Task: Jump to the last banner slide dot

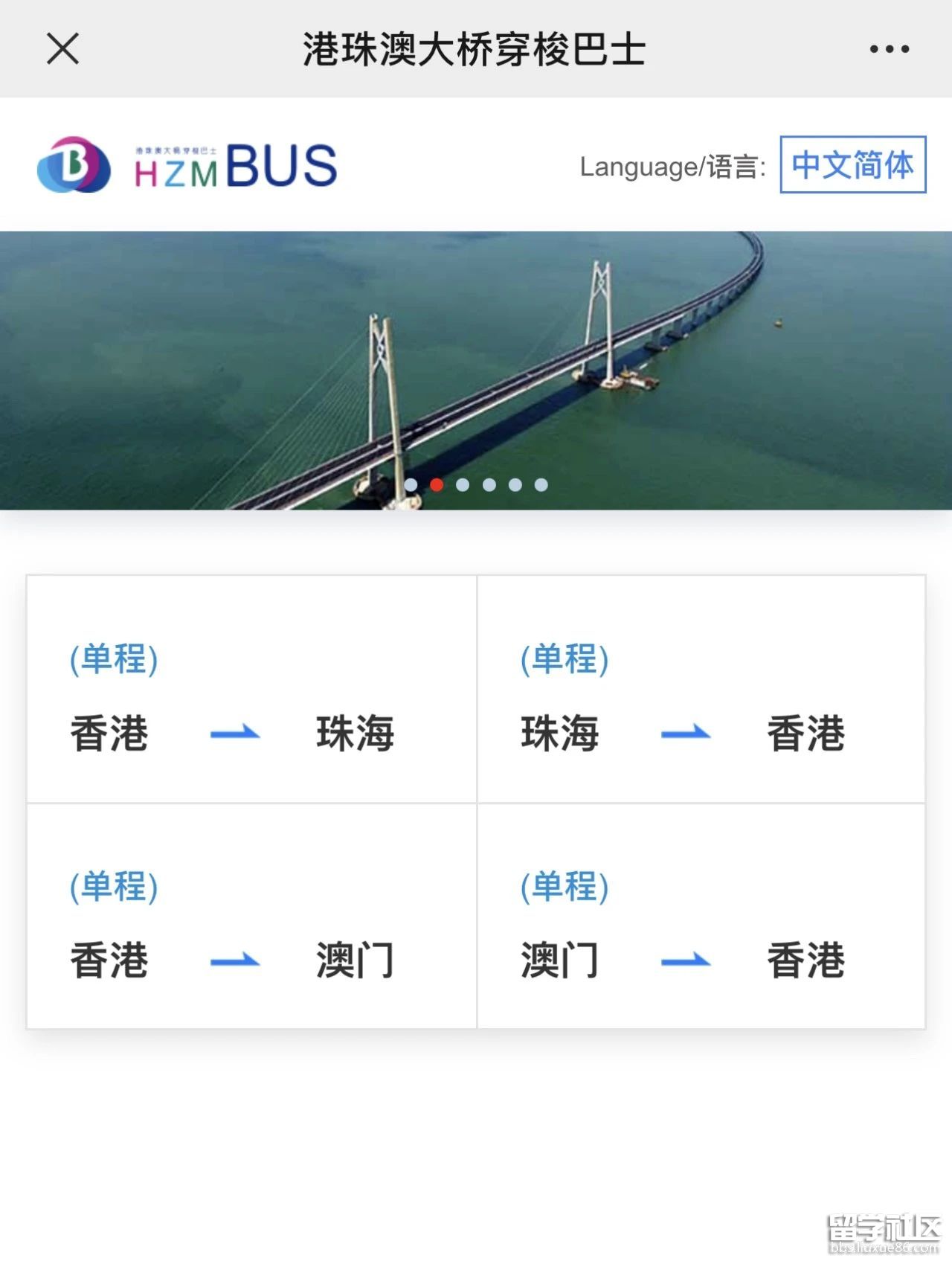Action: pos(541,485)
